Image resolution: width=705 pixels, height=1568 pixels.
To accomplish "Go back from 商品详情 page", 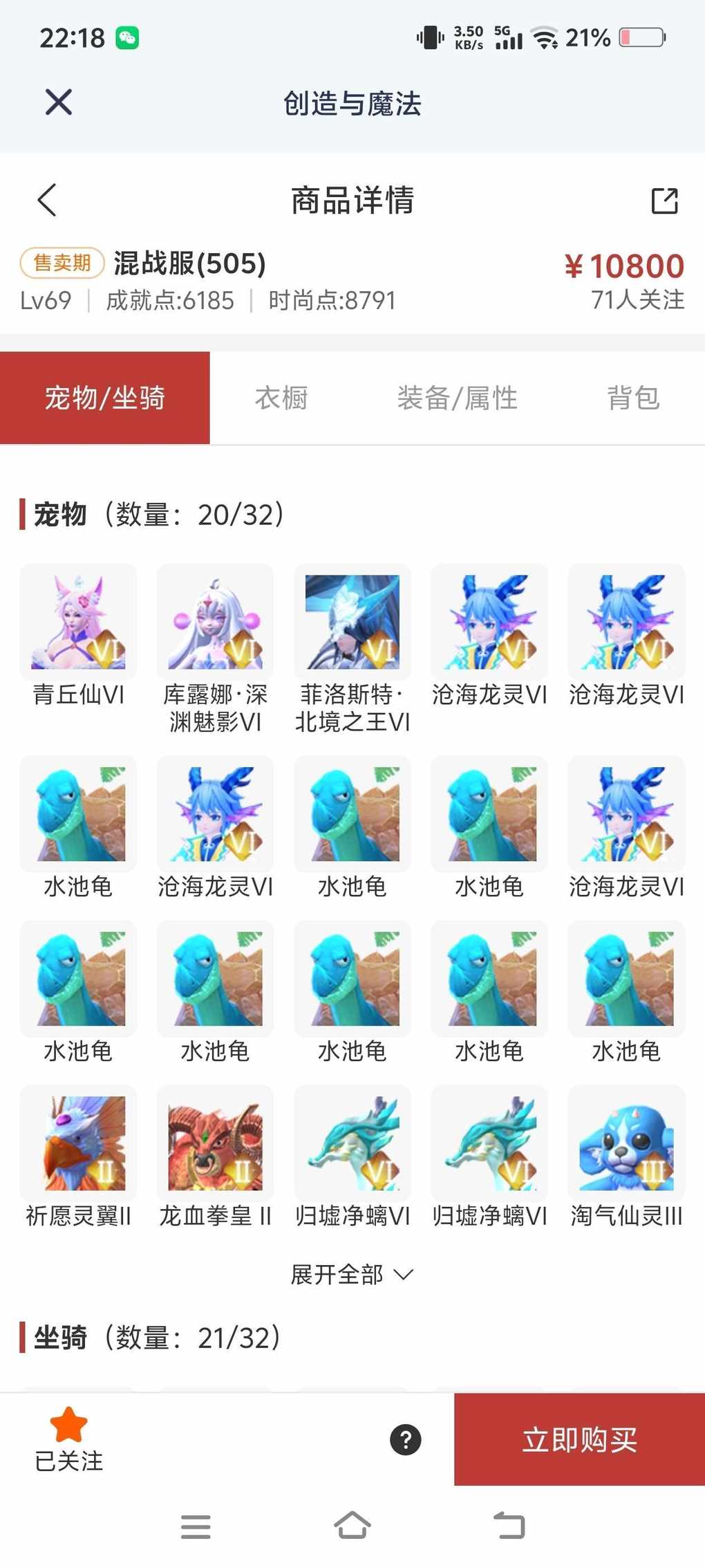I will (47, 201).
